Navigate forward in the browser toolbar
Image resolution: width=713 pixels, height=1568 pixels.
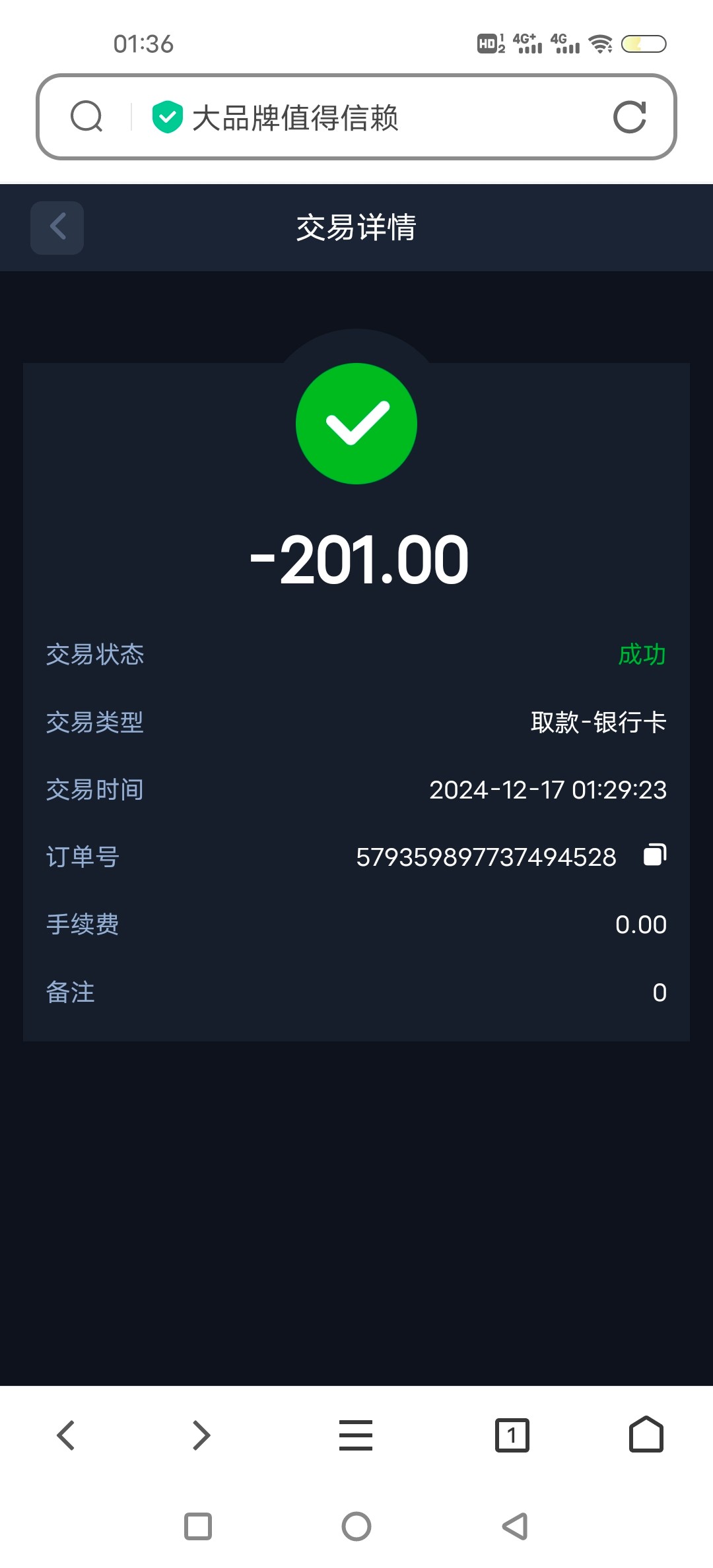201,1435
